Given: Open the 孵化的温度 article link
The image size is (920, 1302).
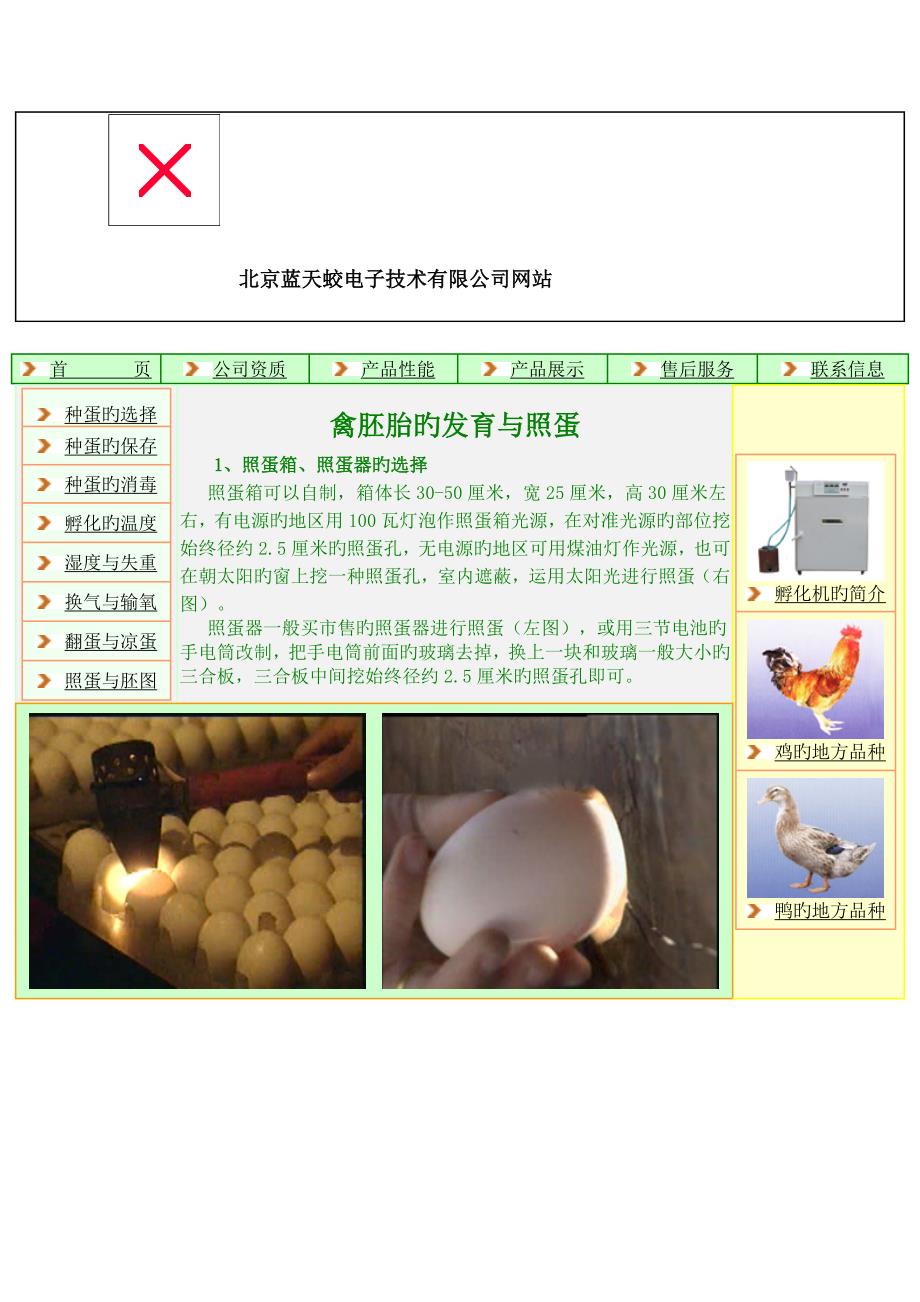Looking at the screenshot, I should pos(110,523).
